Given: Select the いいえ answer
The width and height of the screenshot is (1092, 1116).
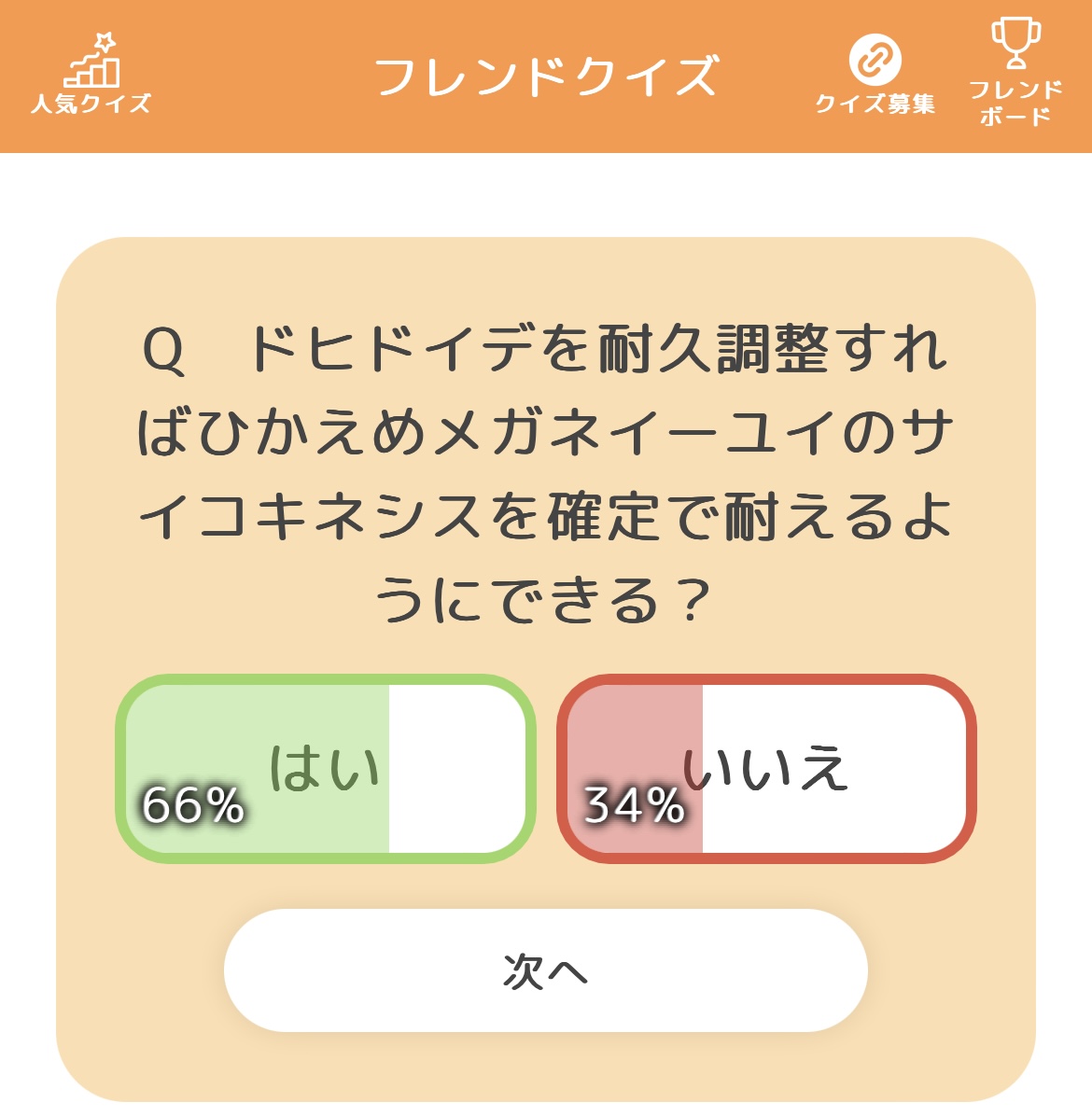Looking at the screenshot, I should click(766, 768).
